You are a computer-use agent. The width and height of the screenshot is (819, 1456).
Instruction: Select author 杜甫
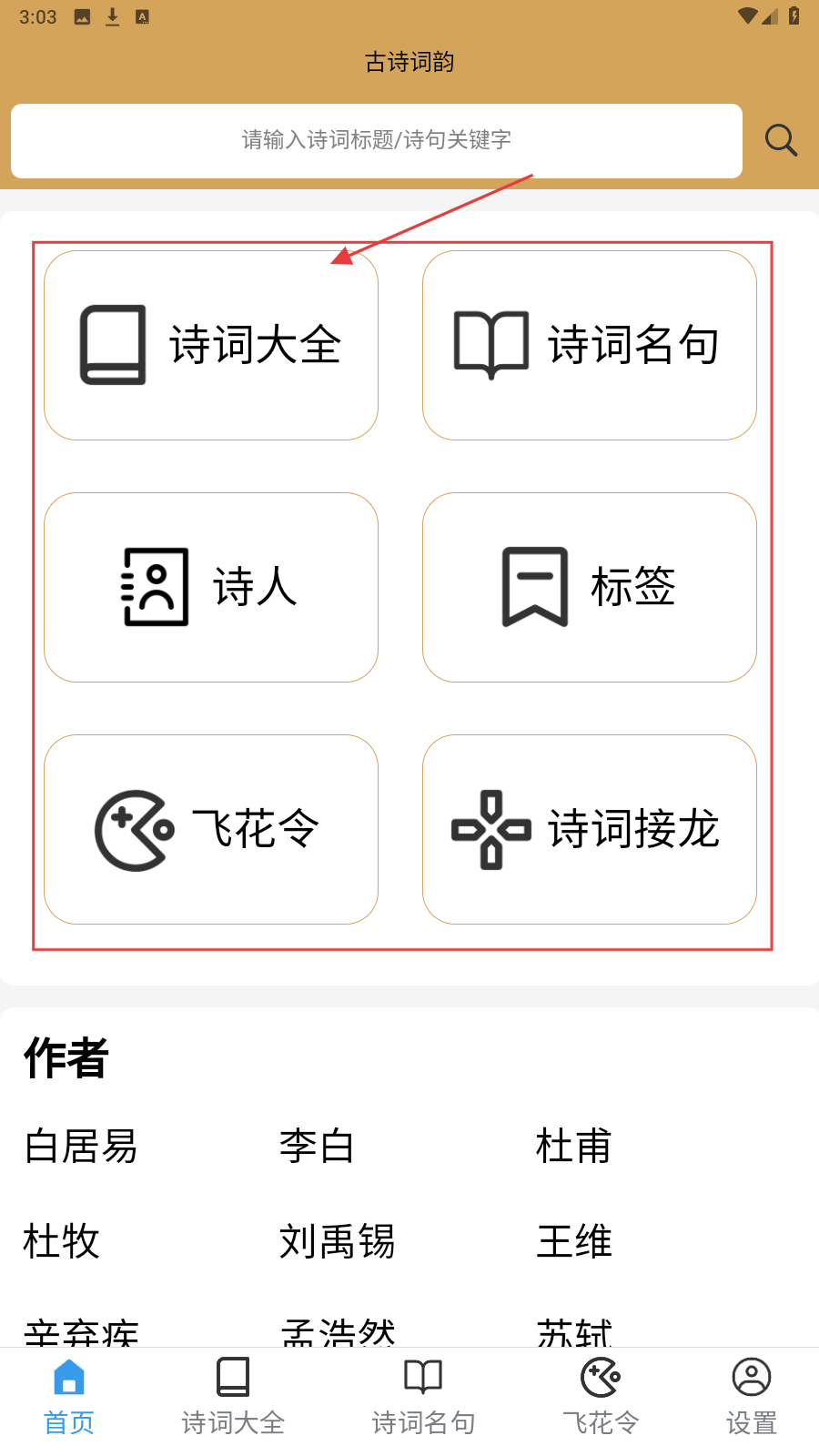pyautogui.click(x=573, y=1147)
